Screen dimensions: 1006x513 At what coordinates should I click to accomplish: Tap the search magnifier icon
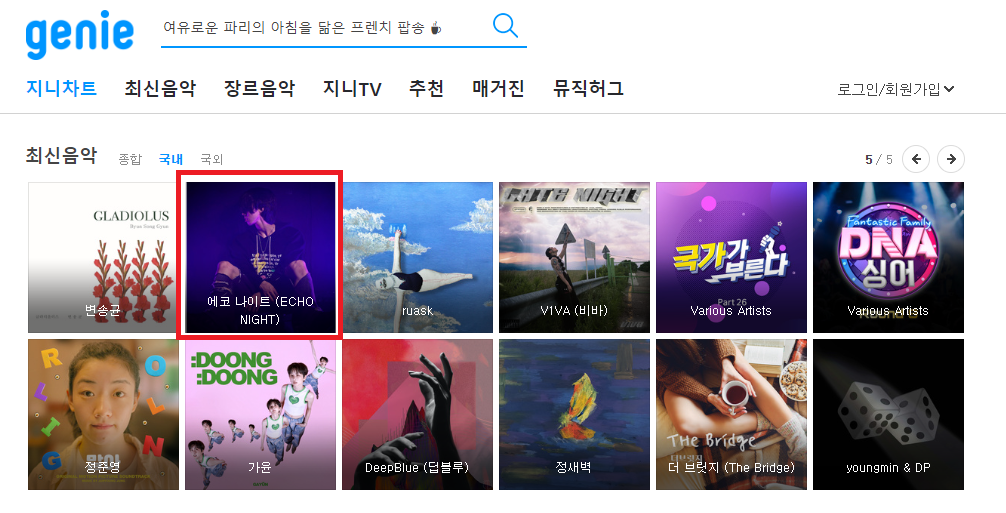point(505,27)
